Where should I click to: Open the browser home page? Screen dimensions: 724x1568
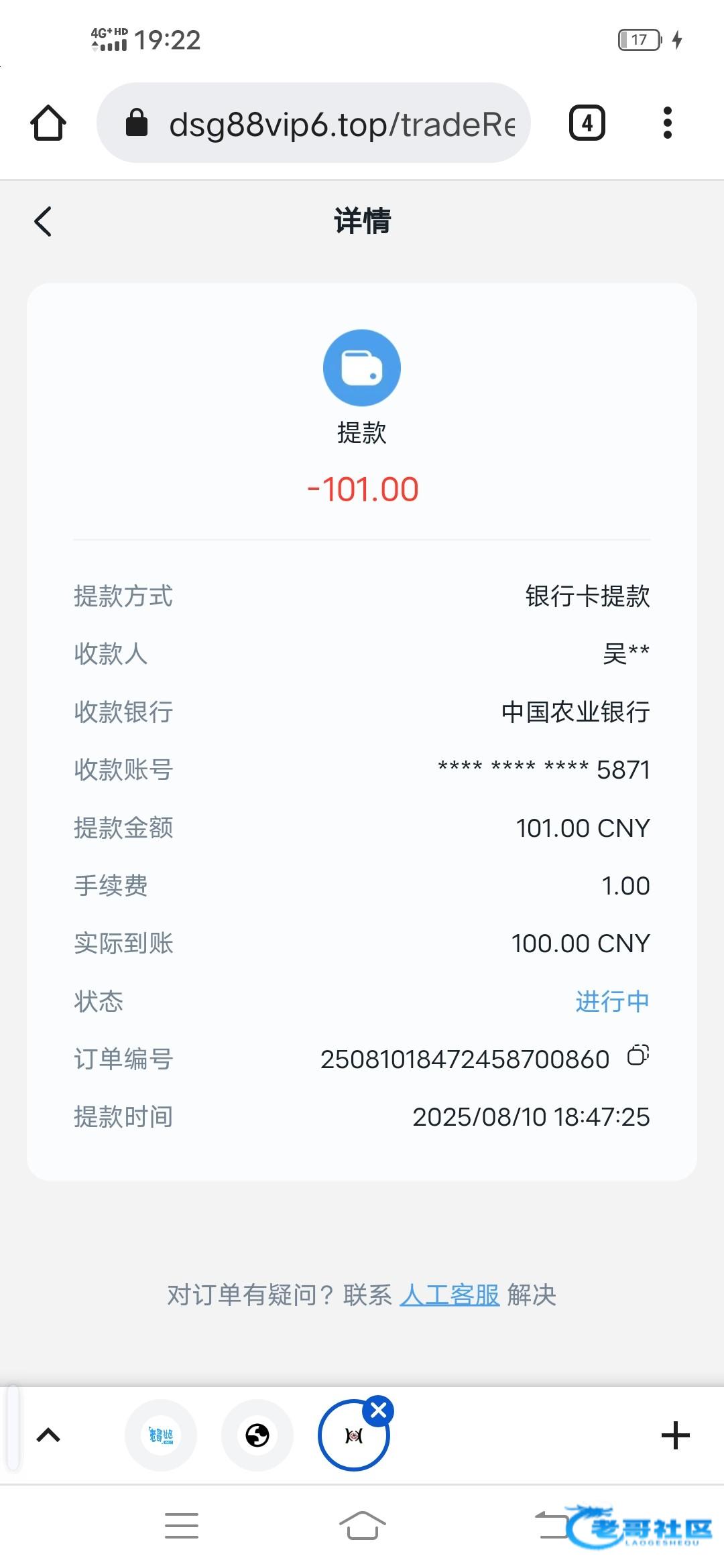[x=48, y=123]
